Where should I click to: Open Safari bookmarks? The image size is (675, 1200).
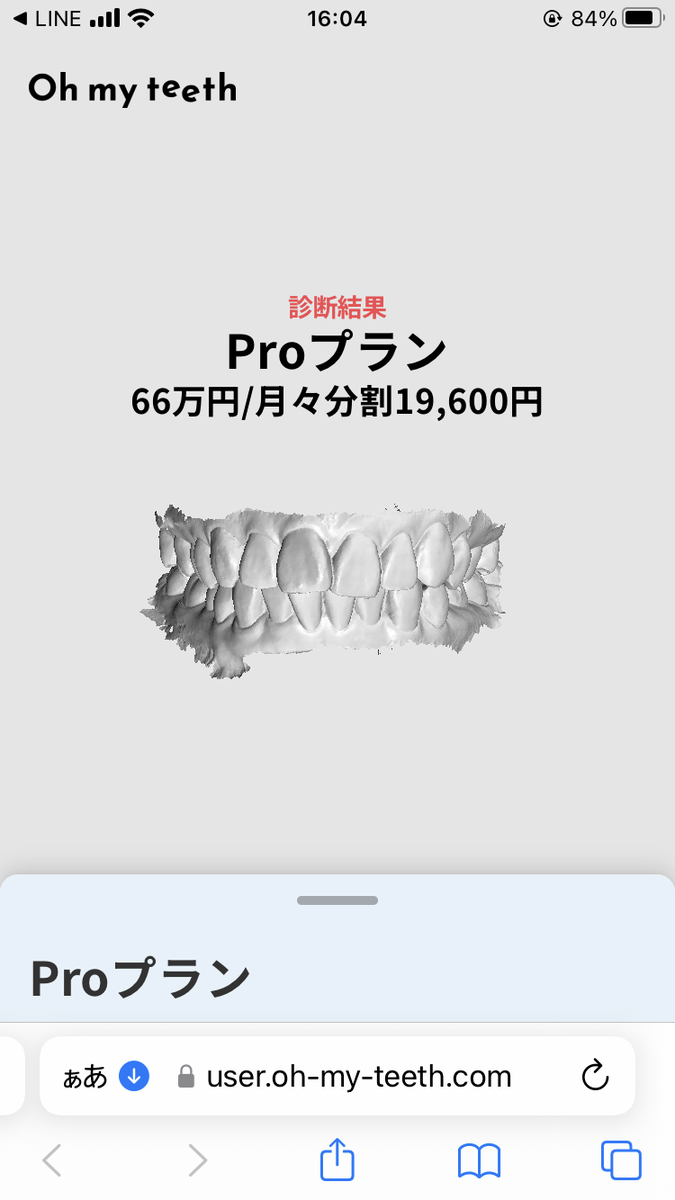(x=479, y=1161)
